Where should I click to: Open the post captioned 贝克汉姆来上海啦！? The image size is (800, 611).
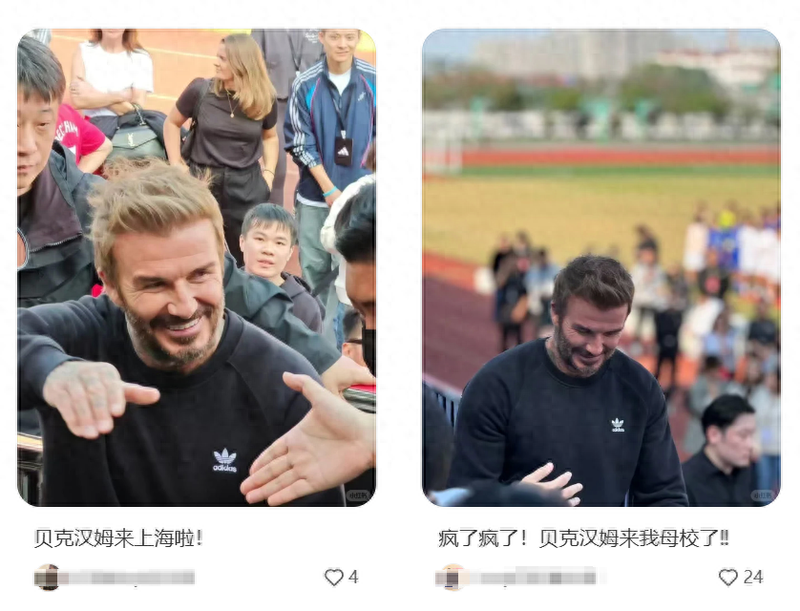pos(196,268)
